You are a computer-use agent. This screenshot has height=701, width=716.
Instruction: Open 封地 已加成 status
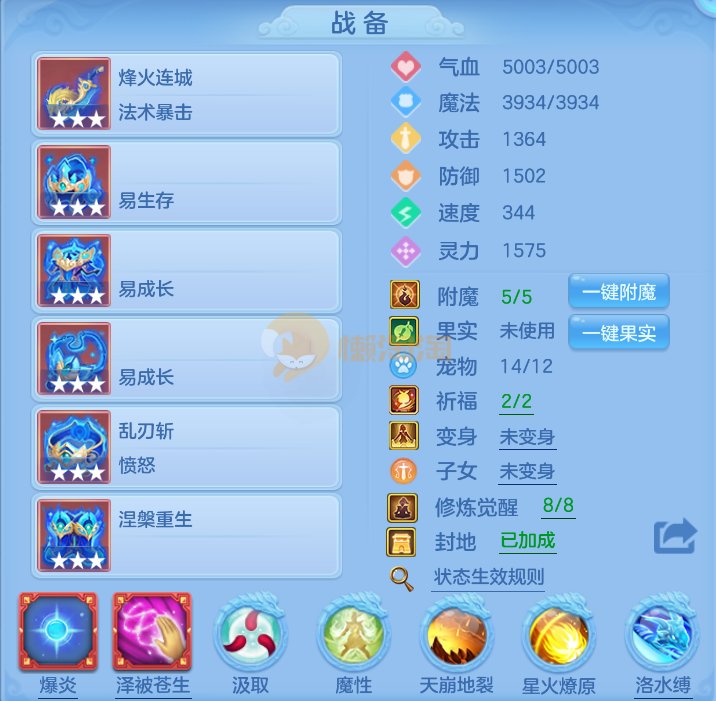pos(527,542)
